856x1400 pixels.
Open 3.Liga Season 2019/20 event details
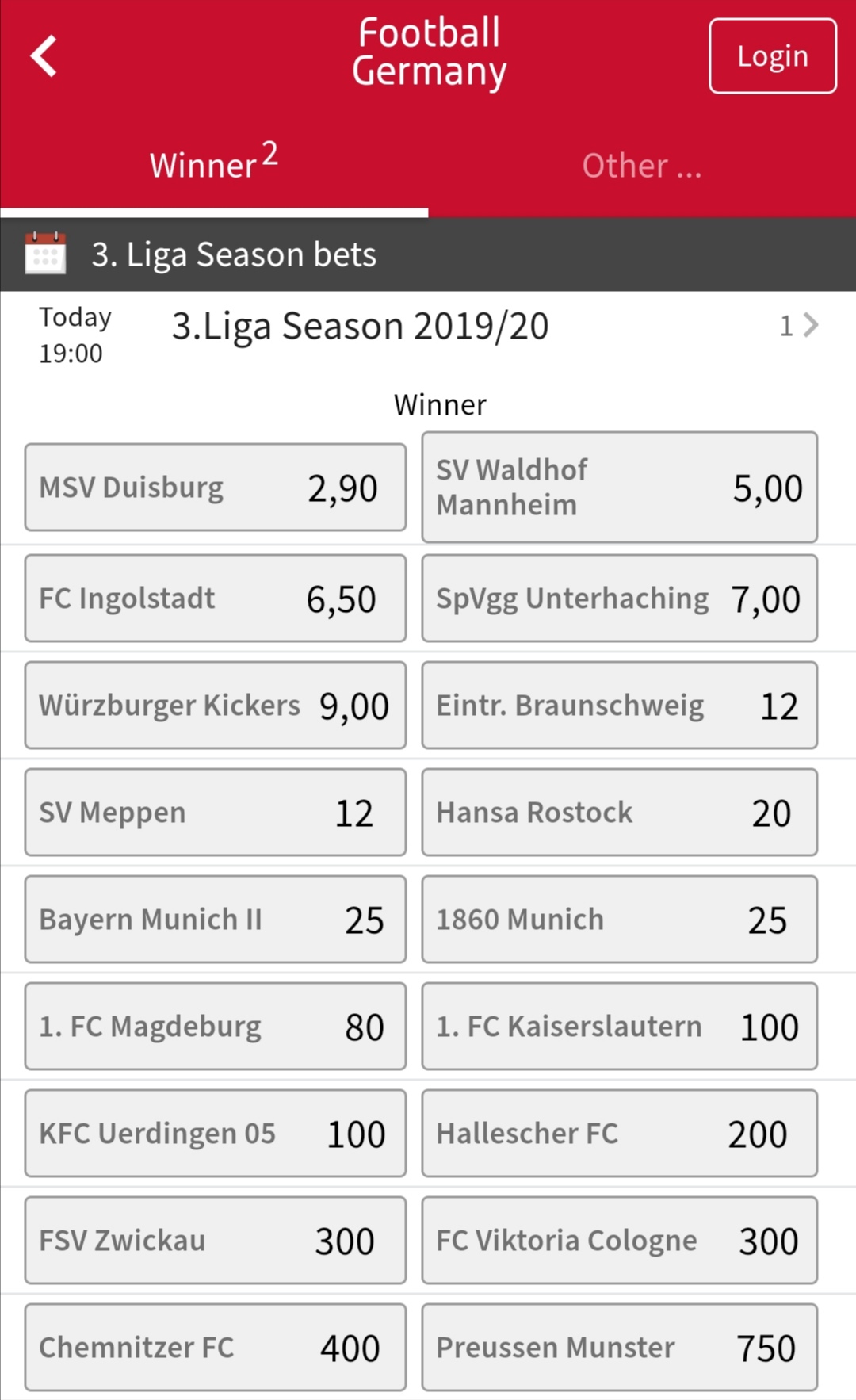799,326
